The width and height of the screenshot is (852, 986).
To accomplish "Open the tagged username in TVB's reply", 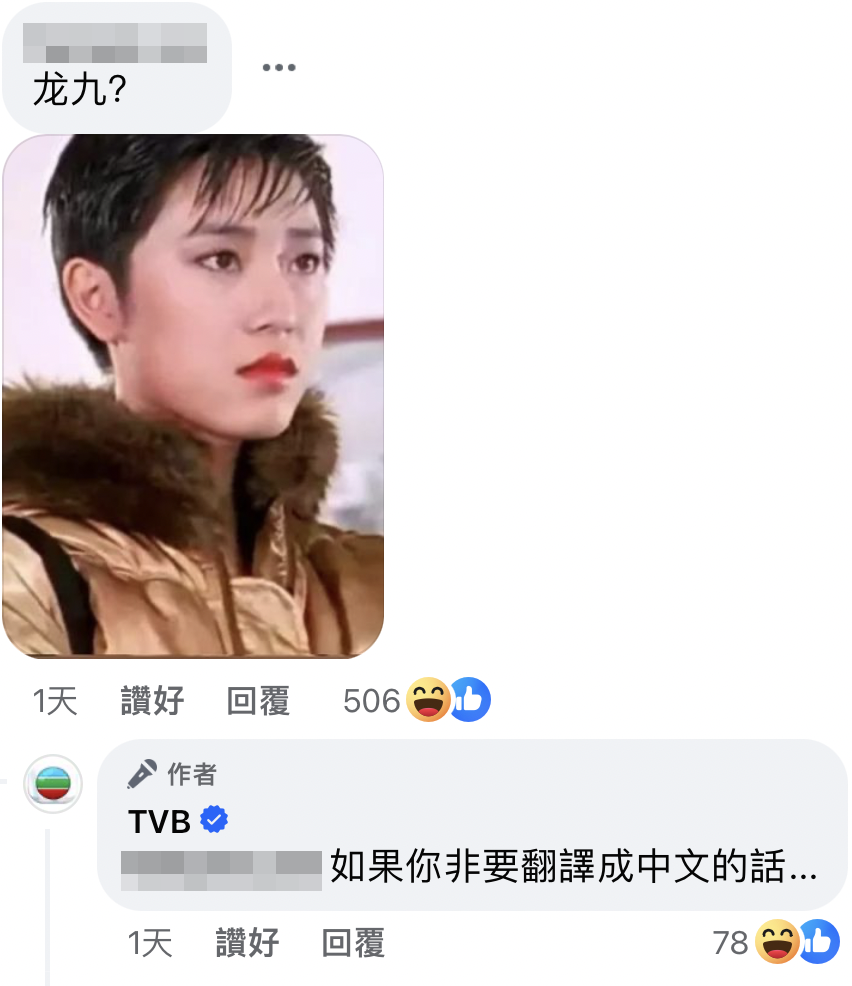I will point(220,870).
